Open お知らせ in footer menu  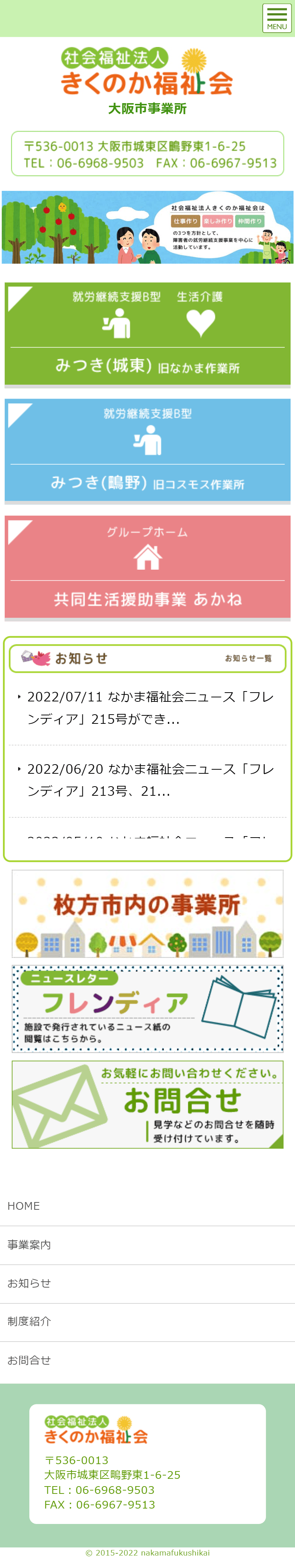(x=29, y=1282)
